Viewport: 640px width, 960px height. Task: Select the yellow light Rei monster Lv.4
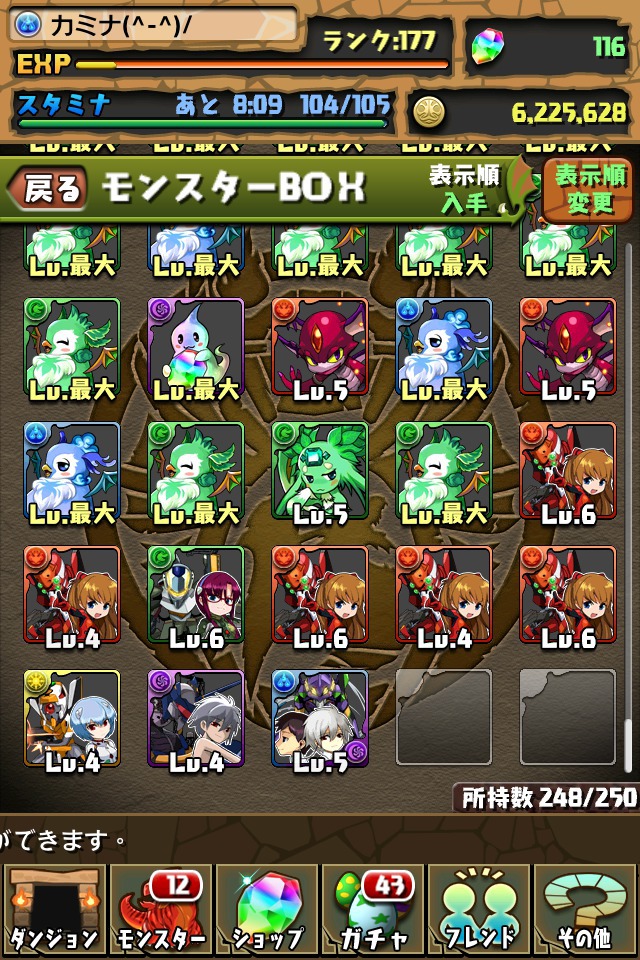tap(71, 718)
